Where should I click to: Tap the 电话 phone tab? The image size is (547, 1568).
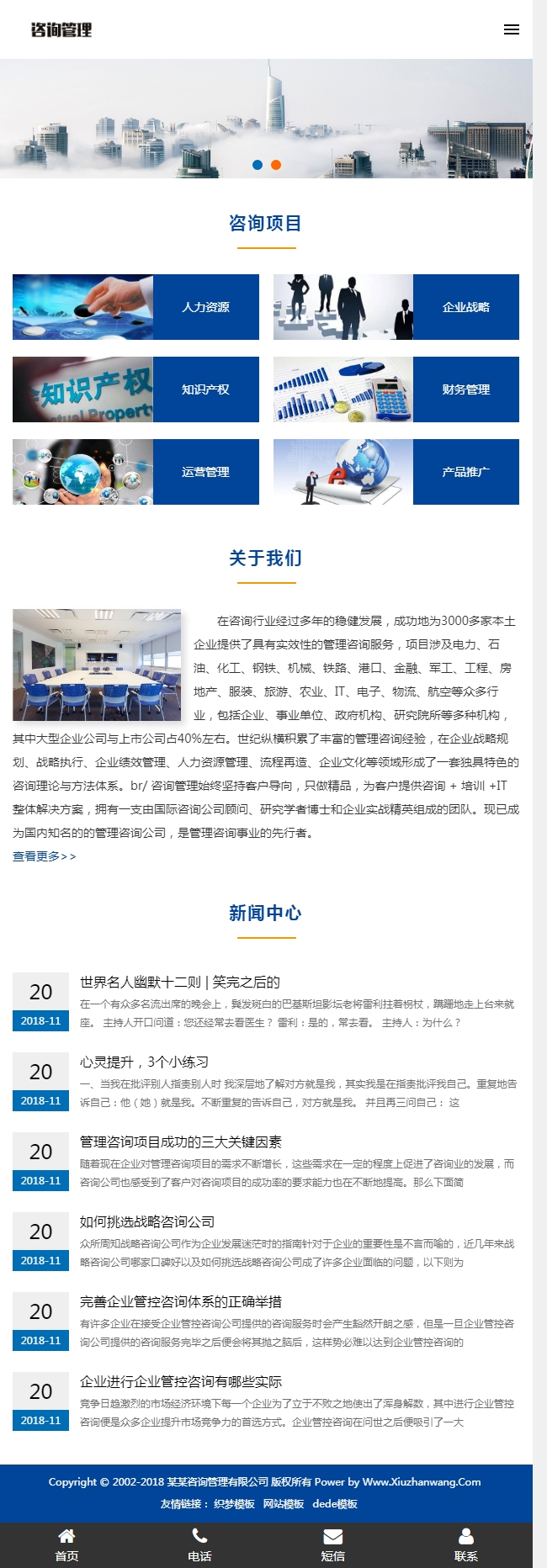[x=199, y=1545]
